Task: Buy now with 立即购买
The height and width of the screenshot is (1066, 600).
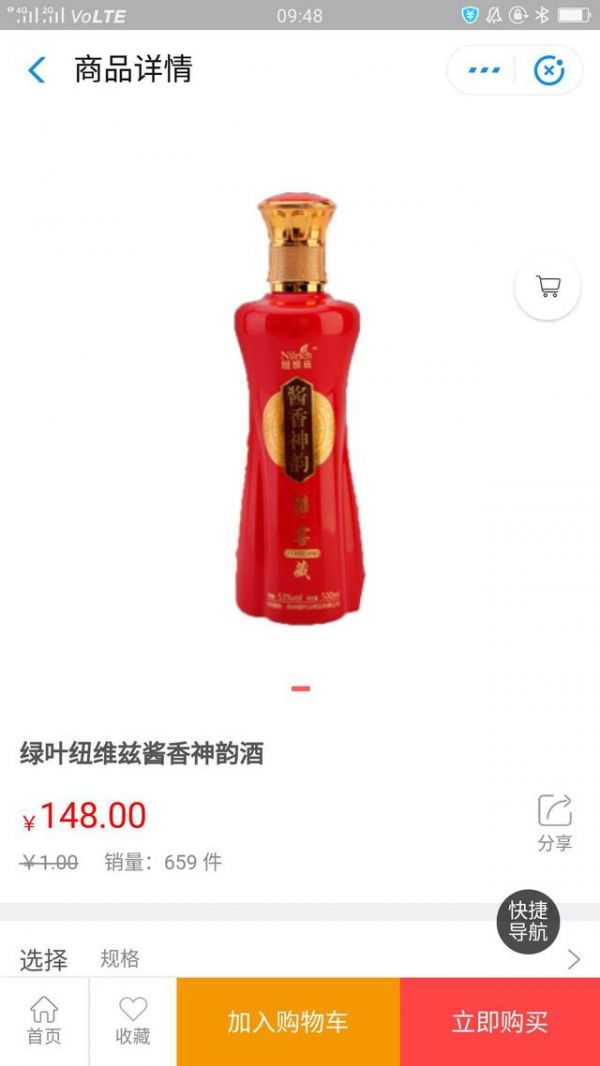Action: 500,1021
